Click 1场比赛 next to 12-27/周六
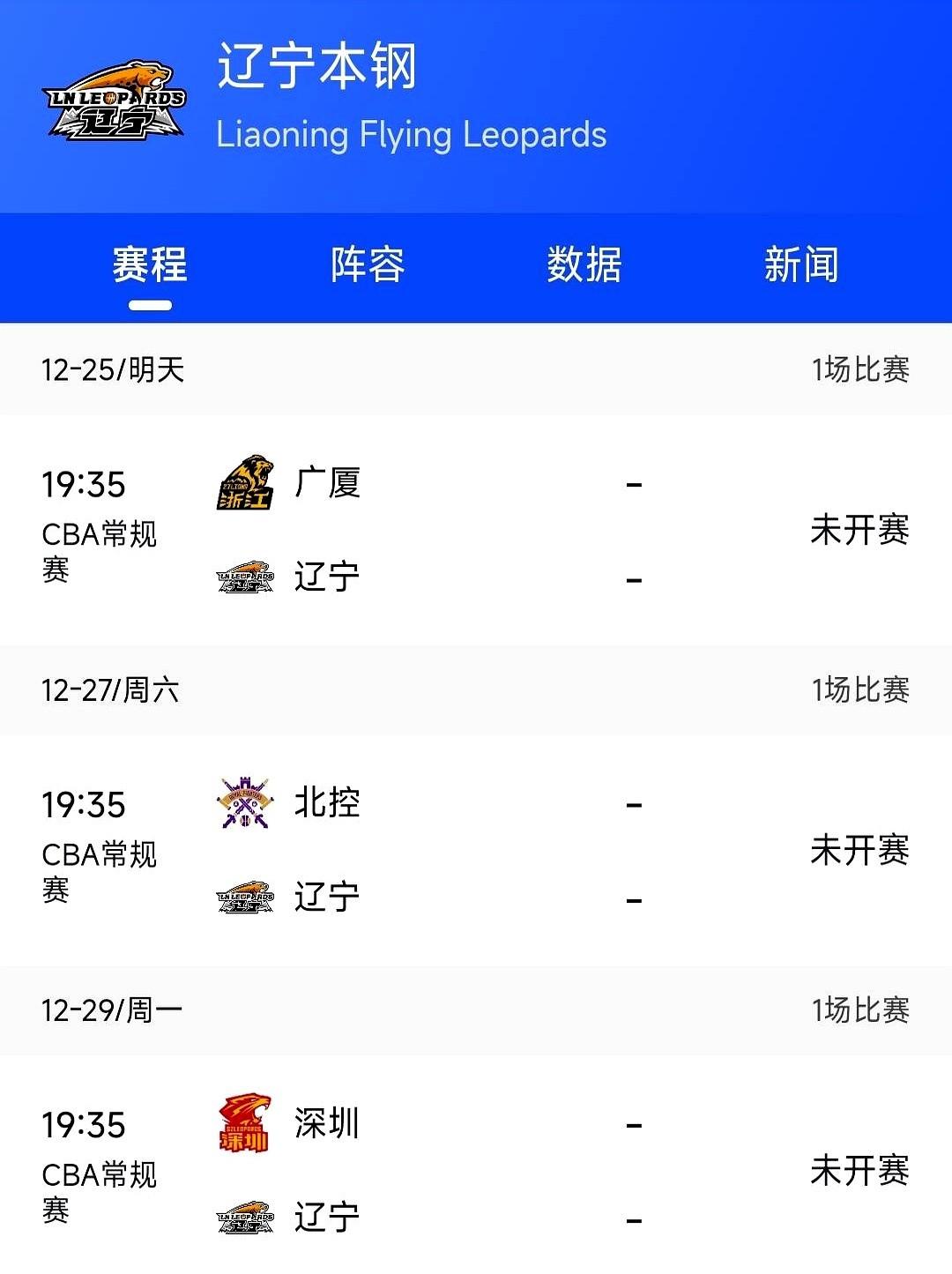952x1274 pixels. (x=859, y=691)
